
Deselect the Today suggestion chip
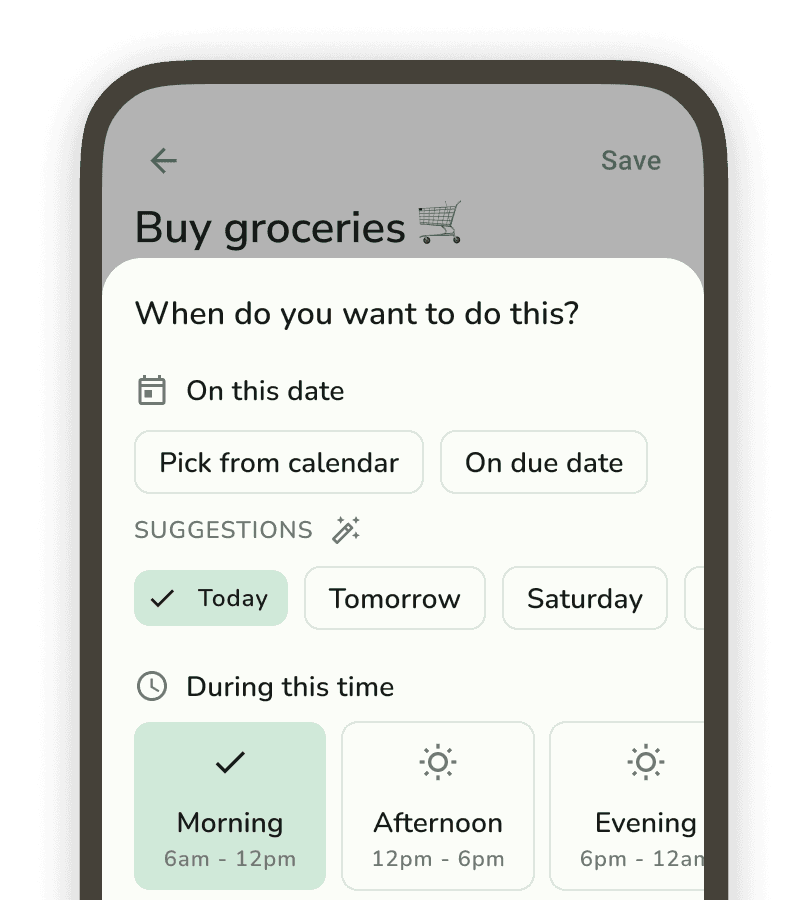[211, 598]
